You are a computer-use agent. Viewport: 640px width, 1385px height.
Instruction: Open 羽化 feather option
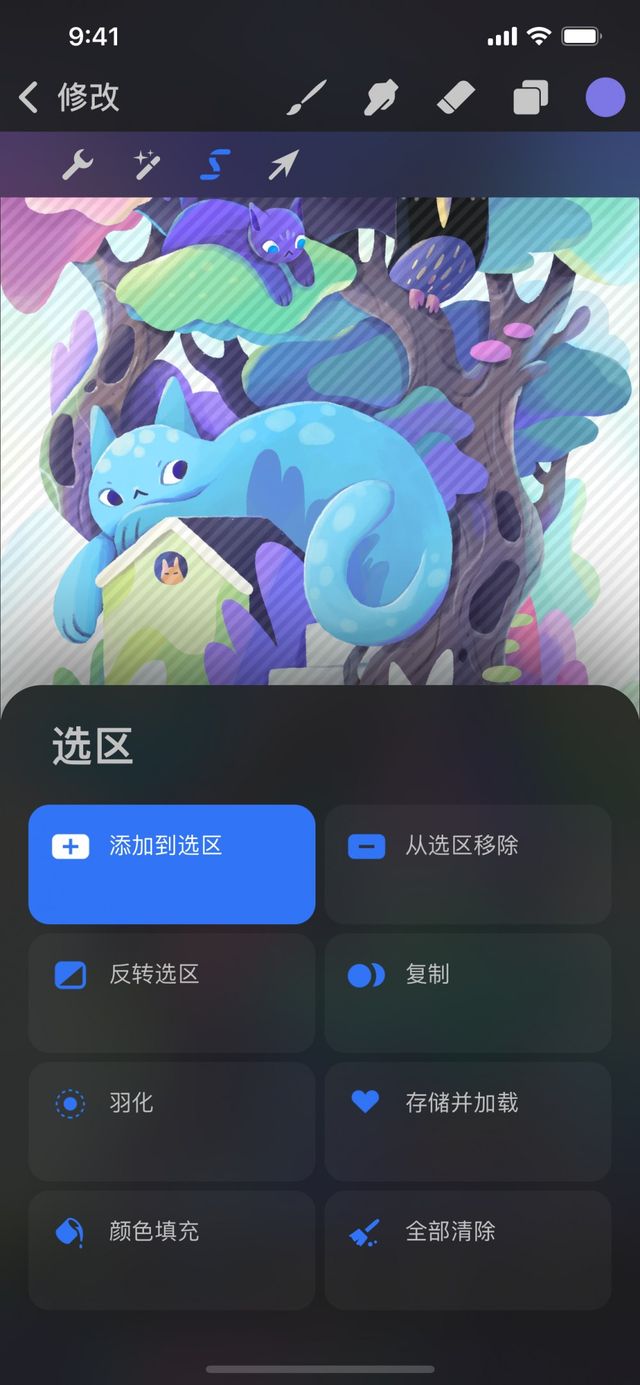(x=171, y=1121)
